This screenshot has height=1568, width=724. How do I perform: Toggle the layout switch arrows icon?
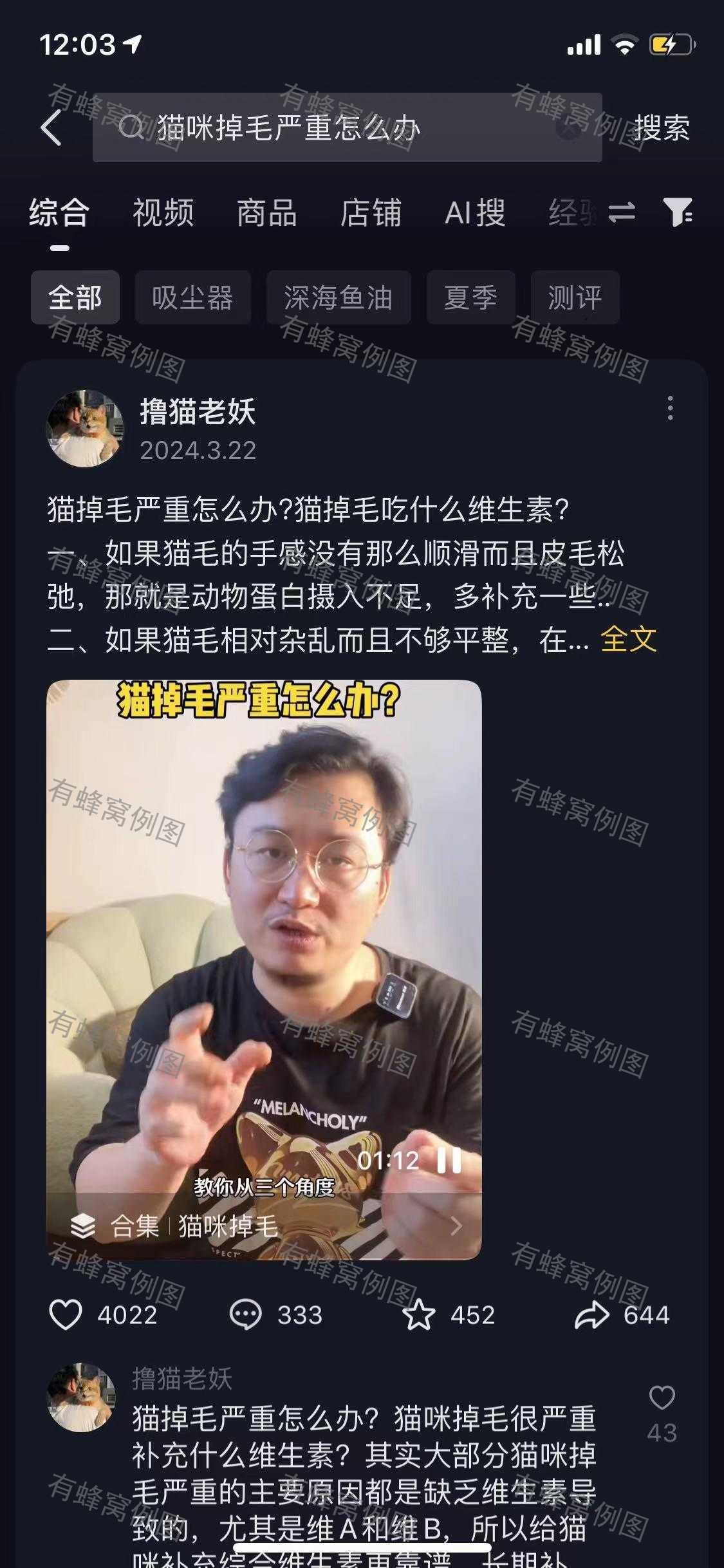pyautogui.click(x=622, y=212)
